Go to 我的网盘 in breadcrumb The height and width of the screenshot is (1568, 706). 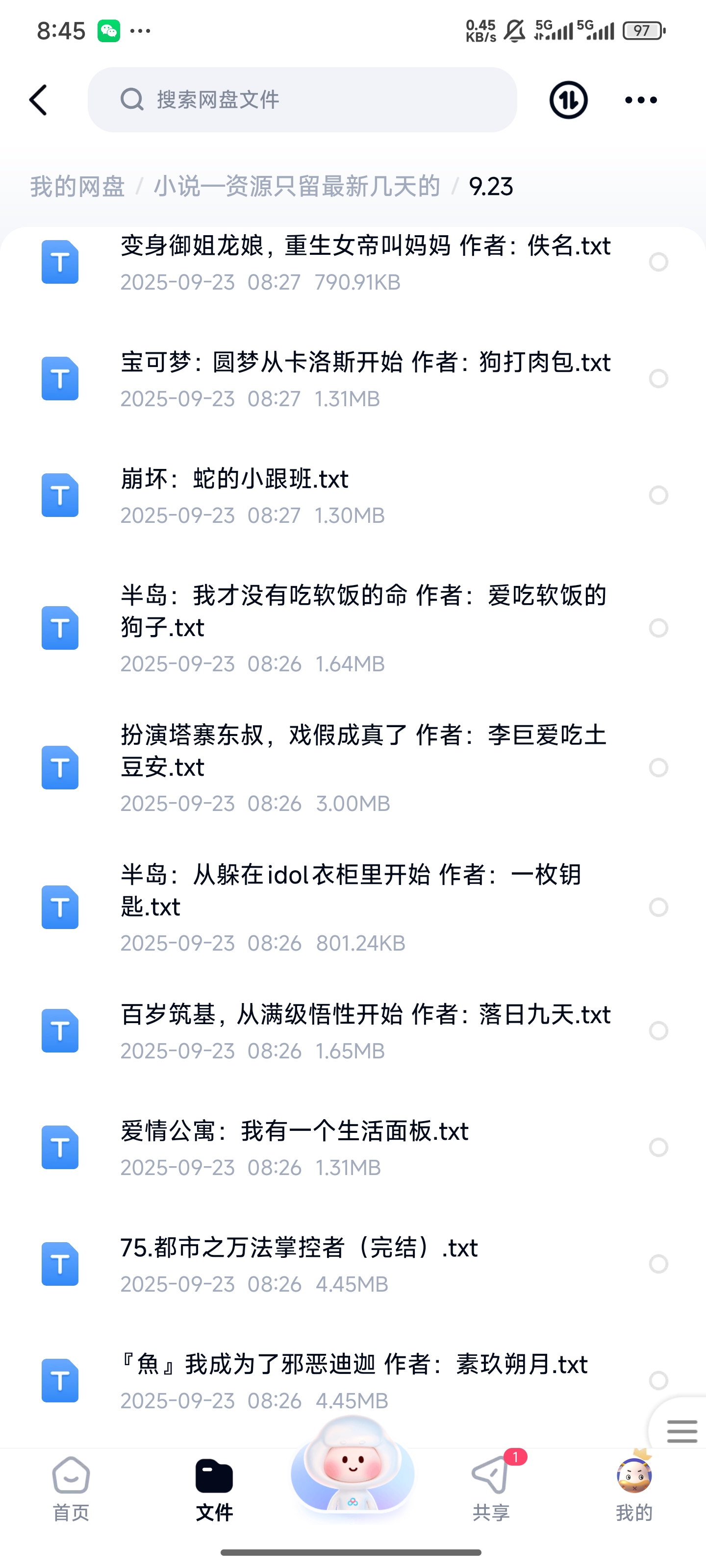(77, 186)
